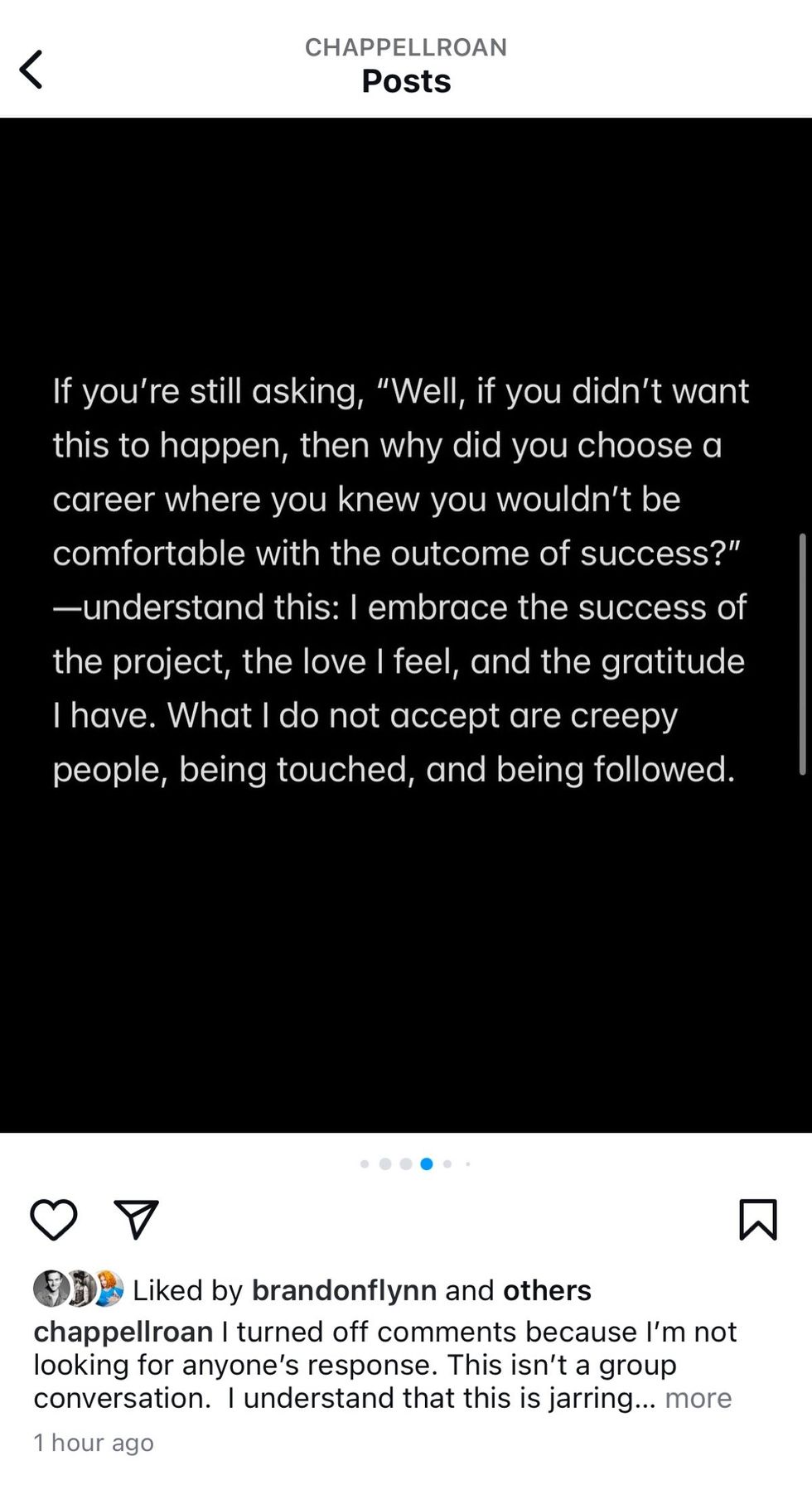Viewport: 812px width, 1485px height.
Task: Open brandonflynn's profile from the likes line
Action: click(344, 1290)
